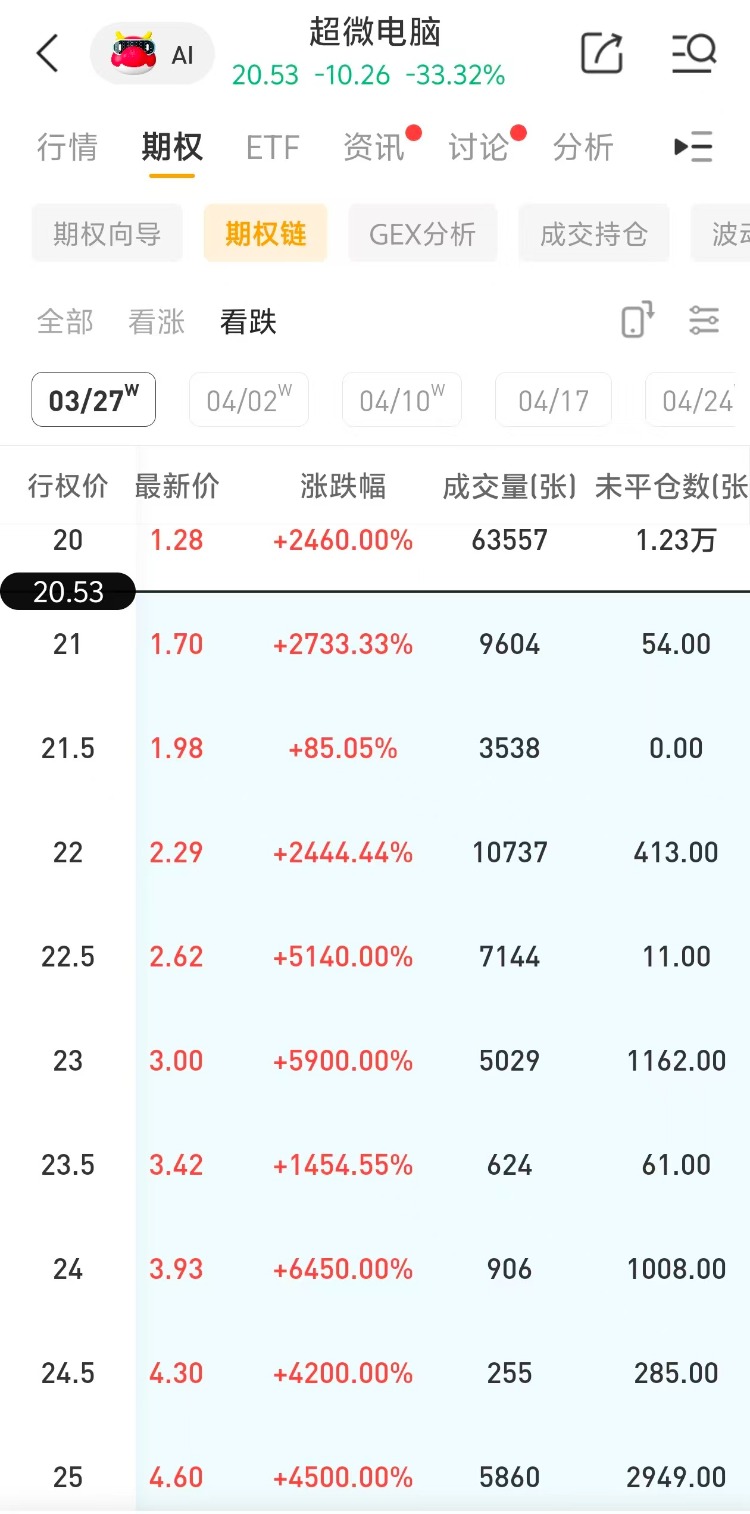Toggle the screen orientation icon
The image size is (750, 1514).
click(x=637, y=321)
